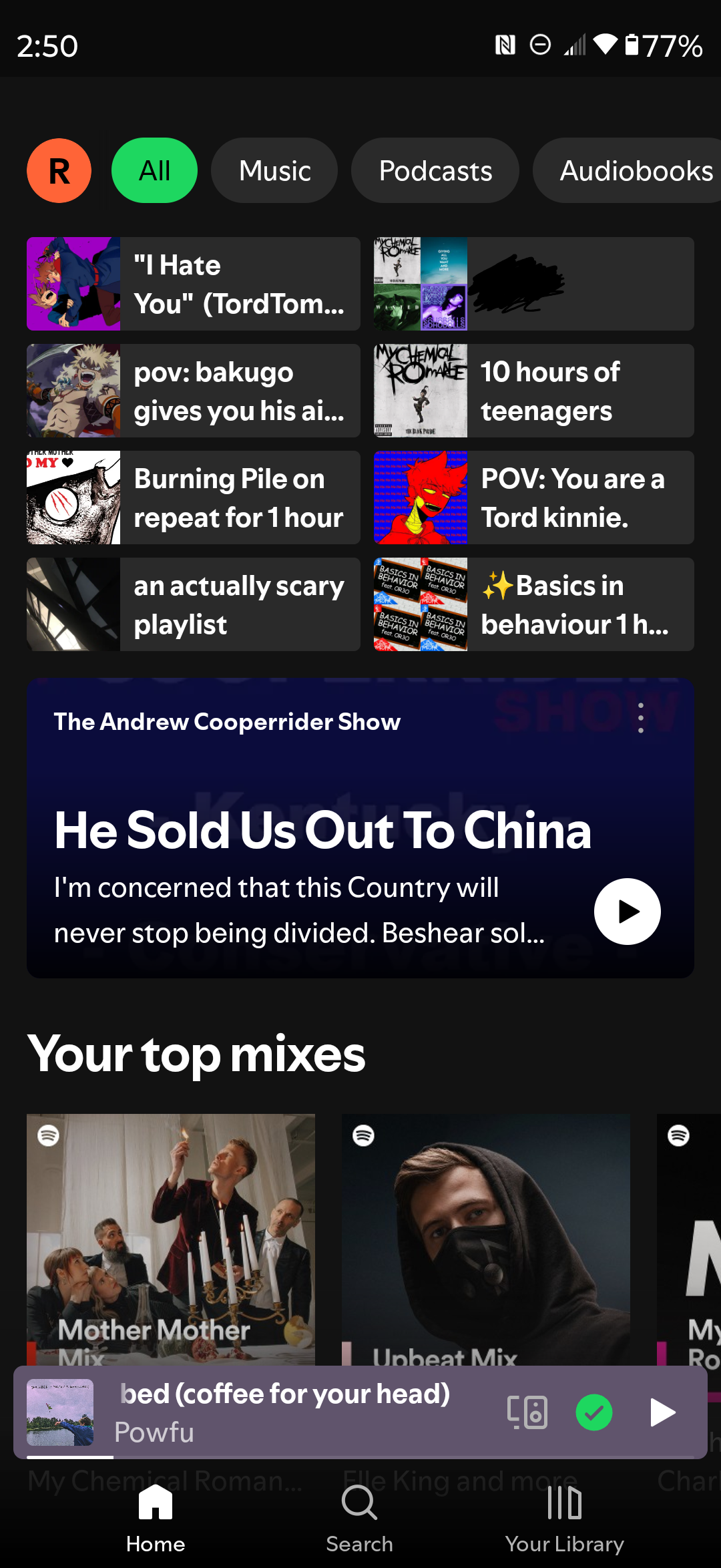
Task: Open the Andrew Cooperrider Show options menu
Action: [641, 718]
